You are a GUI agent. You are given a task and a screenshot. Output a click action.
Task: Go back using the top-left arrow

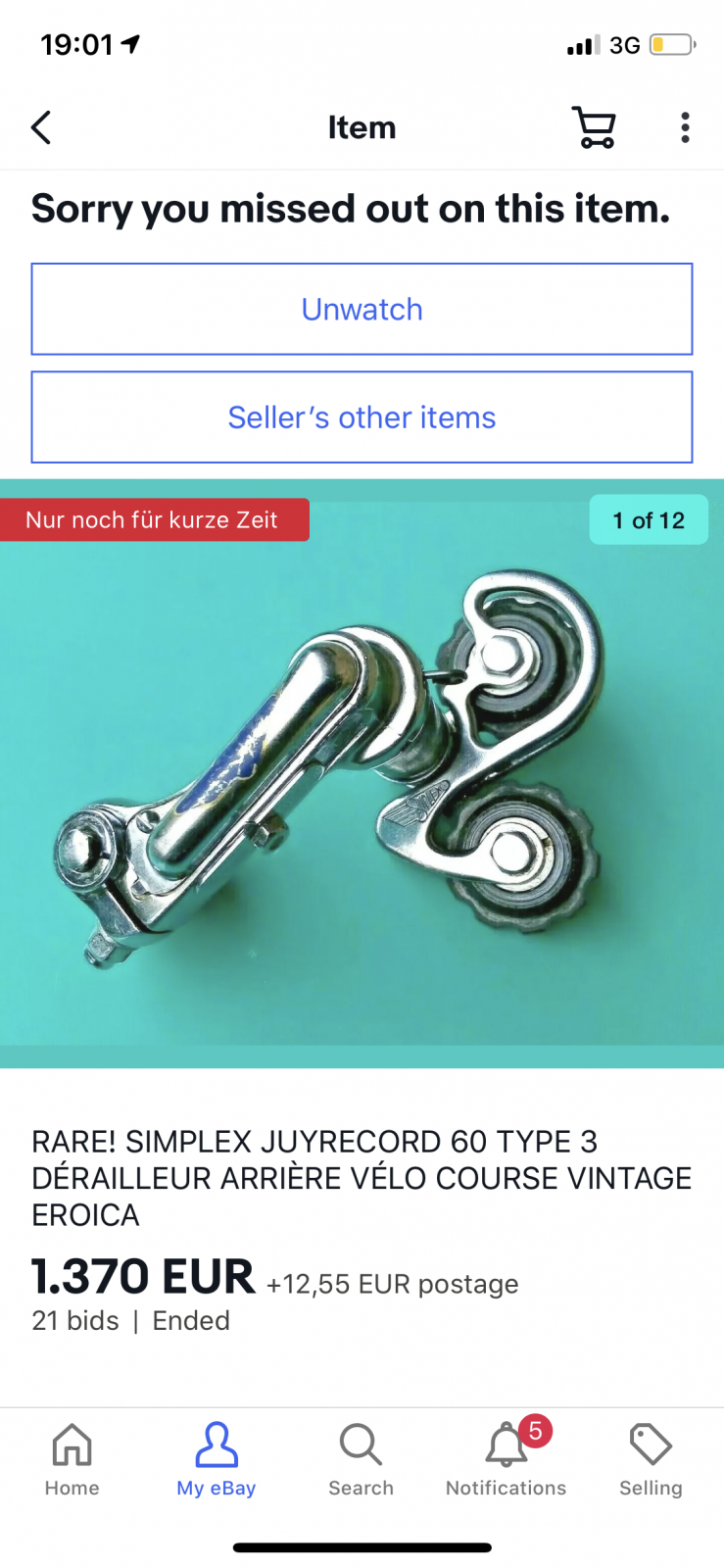click(41, 127)
